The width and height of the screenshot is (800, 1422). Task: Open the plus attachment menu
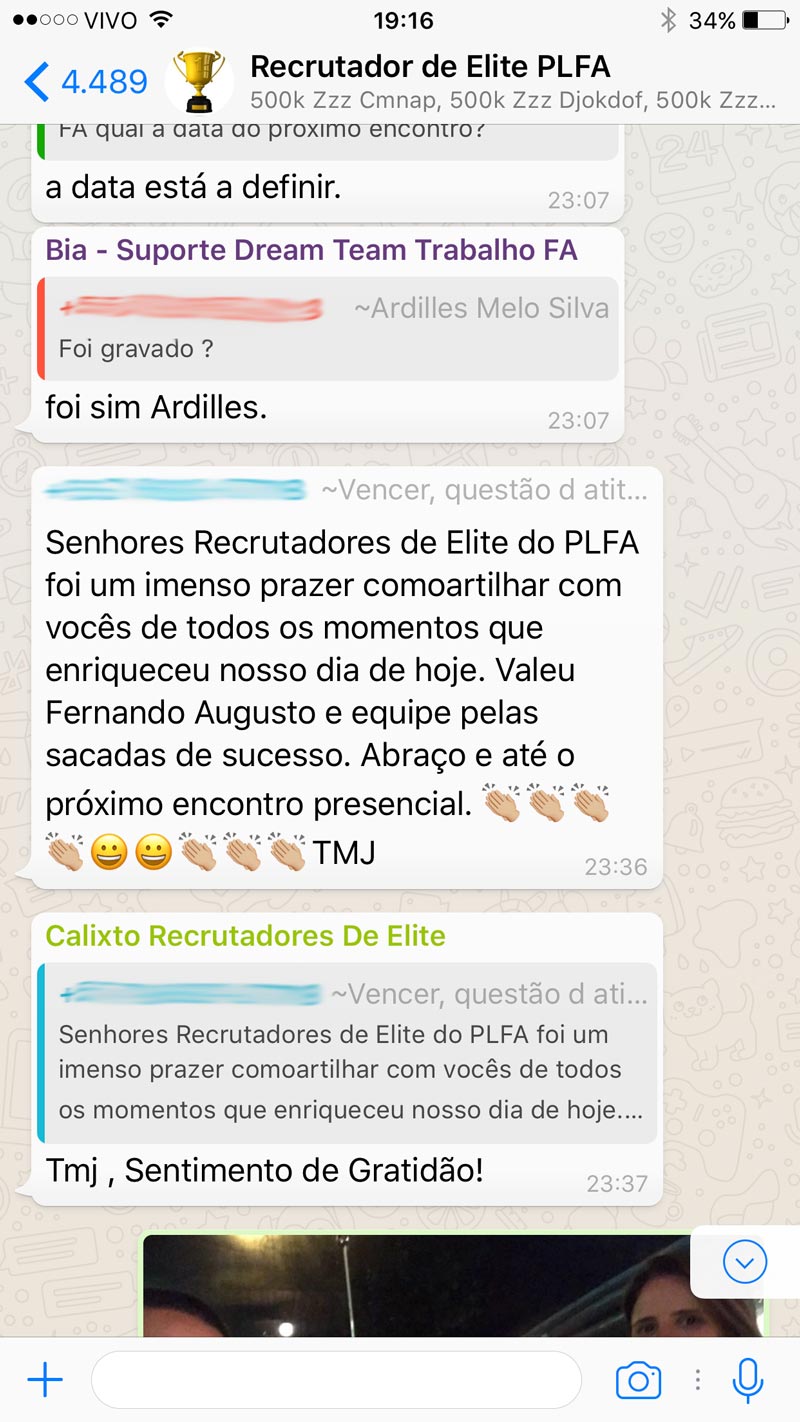[45, 1381]
